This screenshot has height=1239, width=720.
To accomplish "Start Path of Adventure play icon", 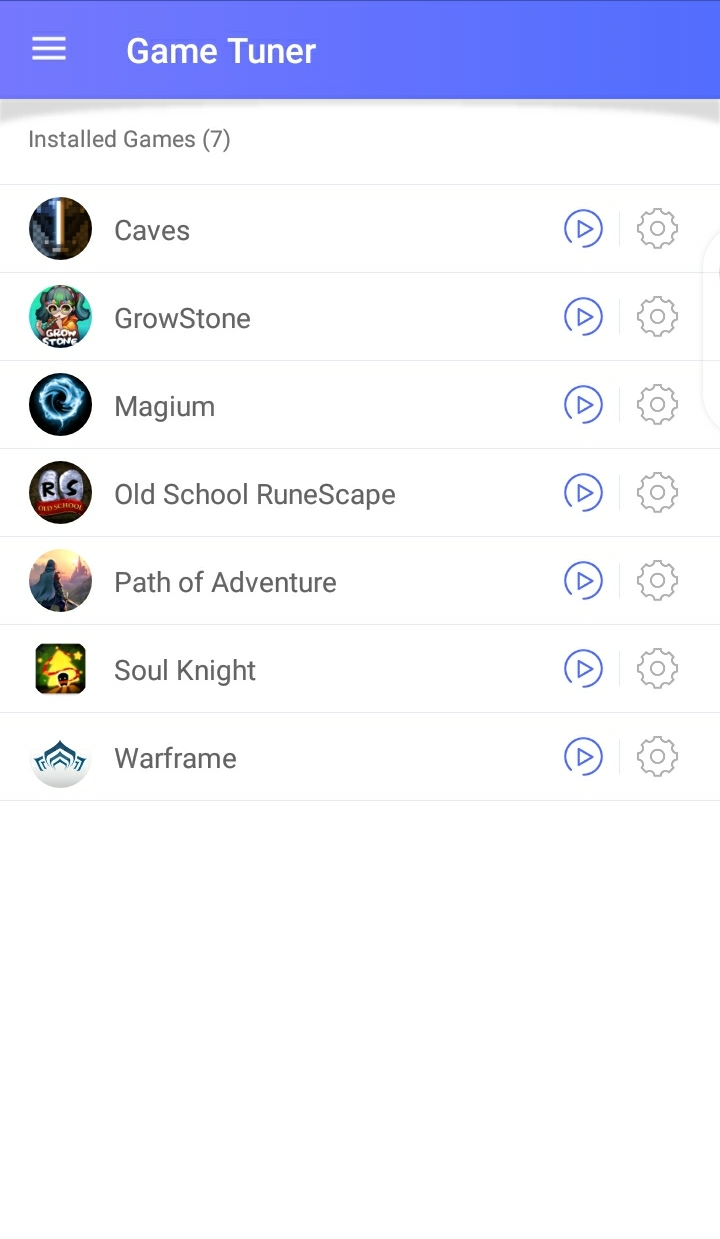I will point(583,581).
